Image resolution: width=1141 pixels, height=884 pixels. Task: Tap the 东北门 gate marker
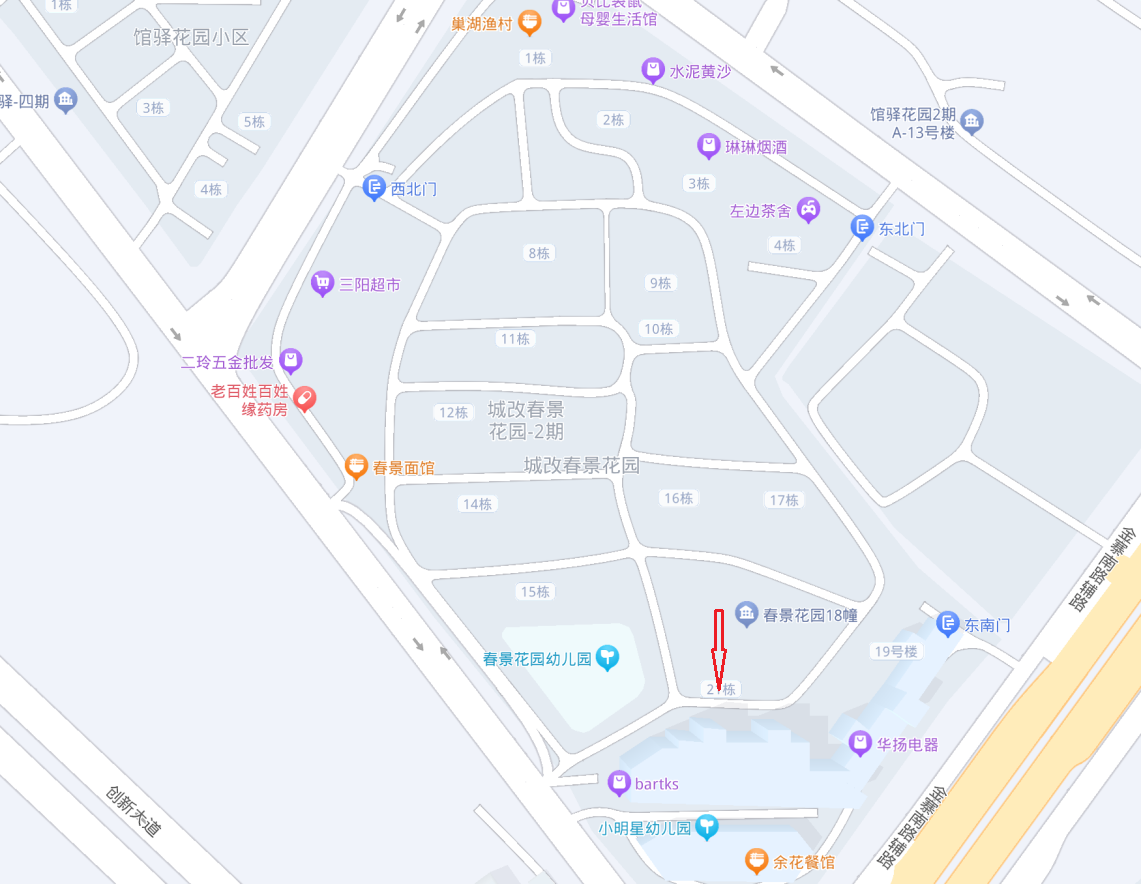pos(862,228)
